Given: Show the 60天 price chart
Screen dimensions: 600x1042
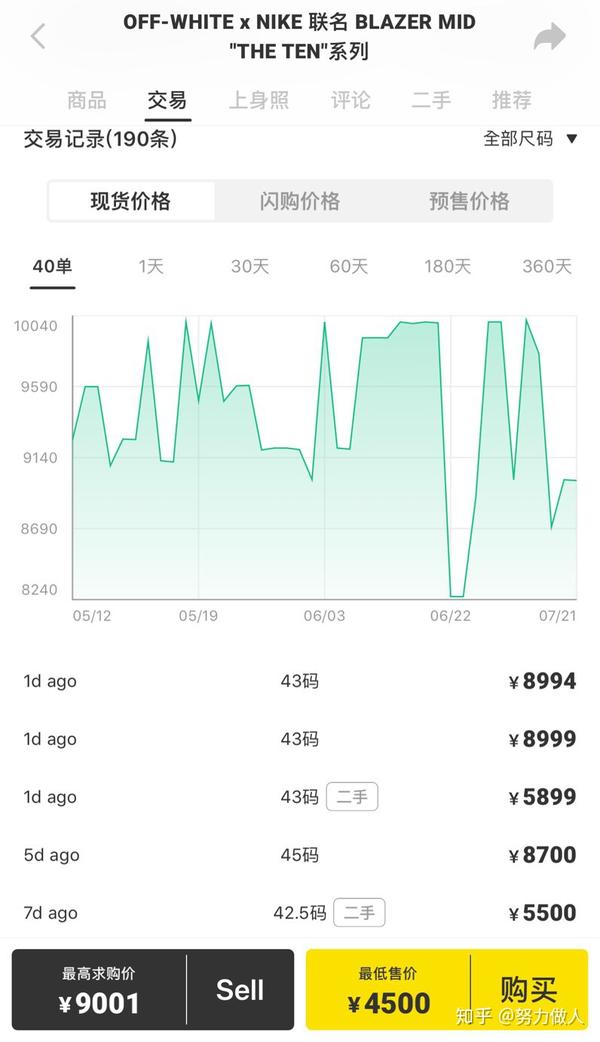Looking at the screenshot, I should [349, 266].
